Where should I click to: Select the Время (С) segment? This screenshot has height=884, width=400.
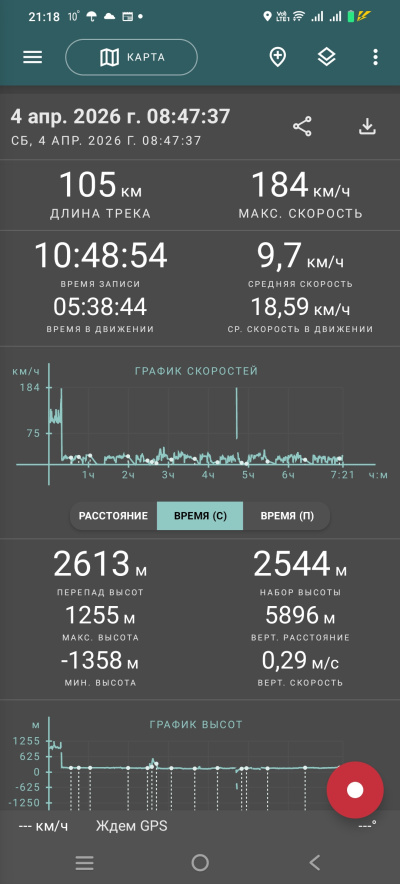(x=200, y=516)
